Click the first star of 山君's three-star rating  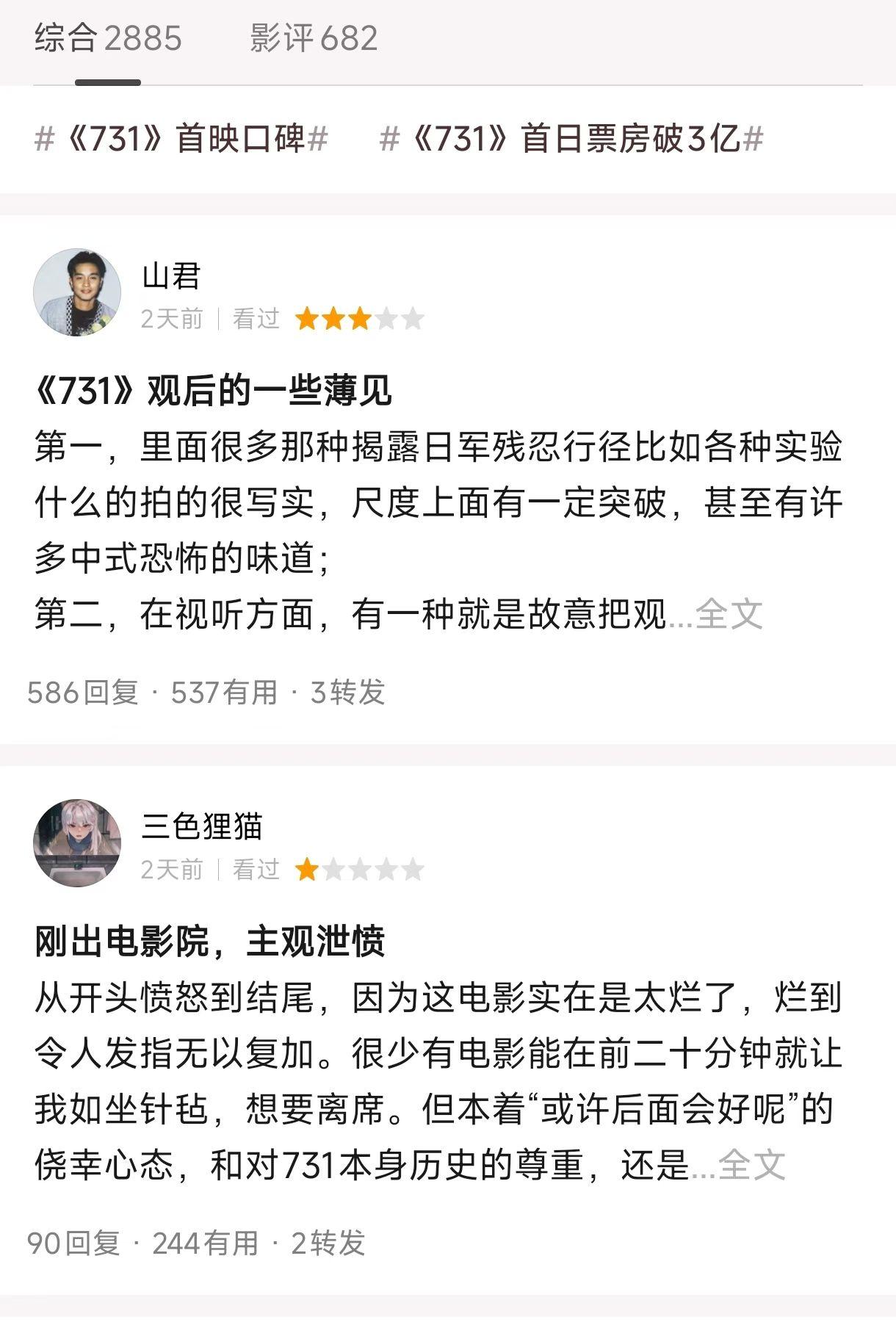(x=305, y=319)
